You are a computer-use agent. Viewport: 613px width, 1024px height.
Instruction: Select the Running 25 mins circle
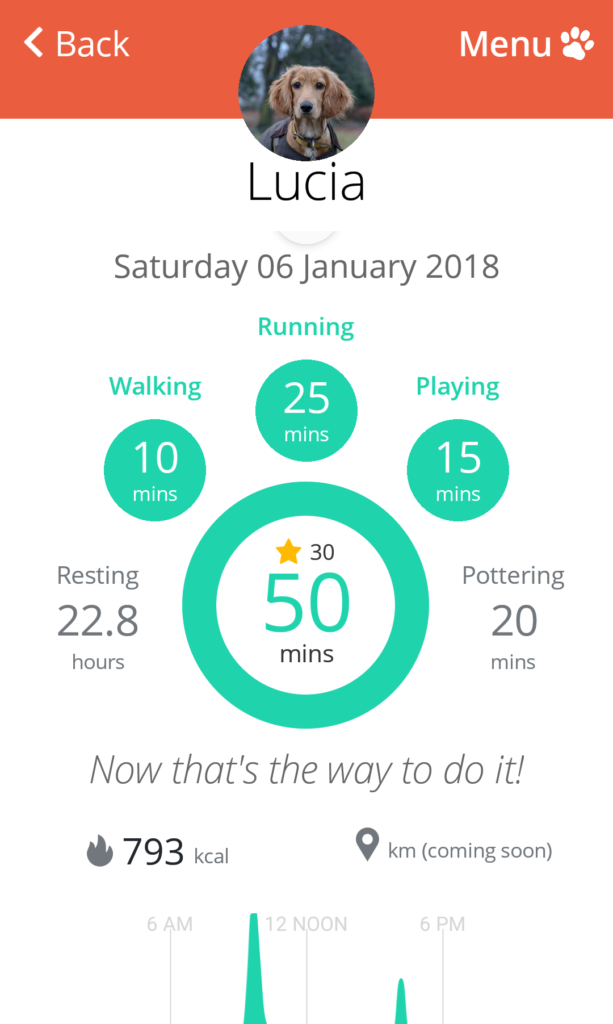[306, 410]
